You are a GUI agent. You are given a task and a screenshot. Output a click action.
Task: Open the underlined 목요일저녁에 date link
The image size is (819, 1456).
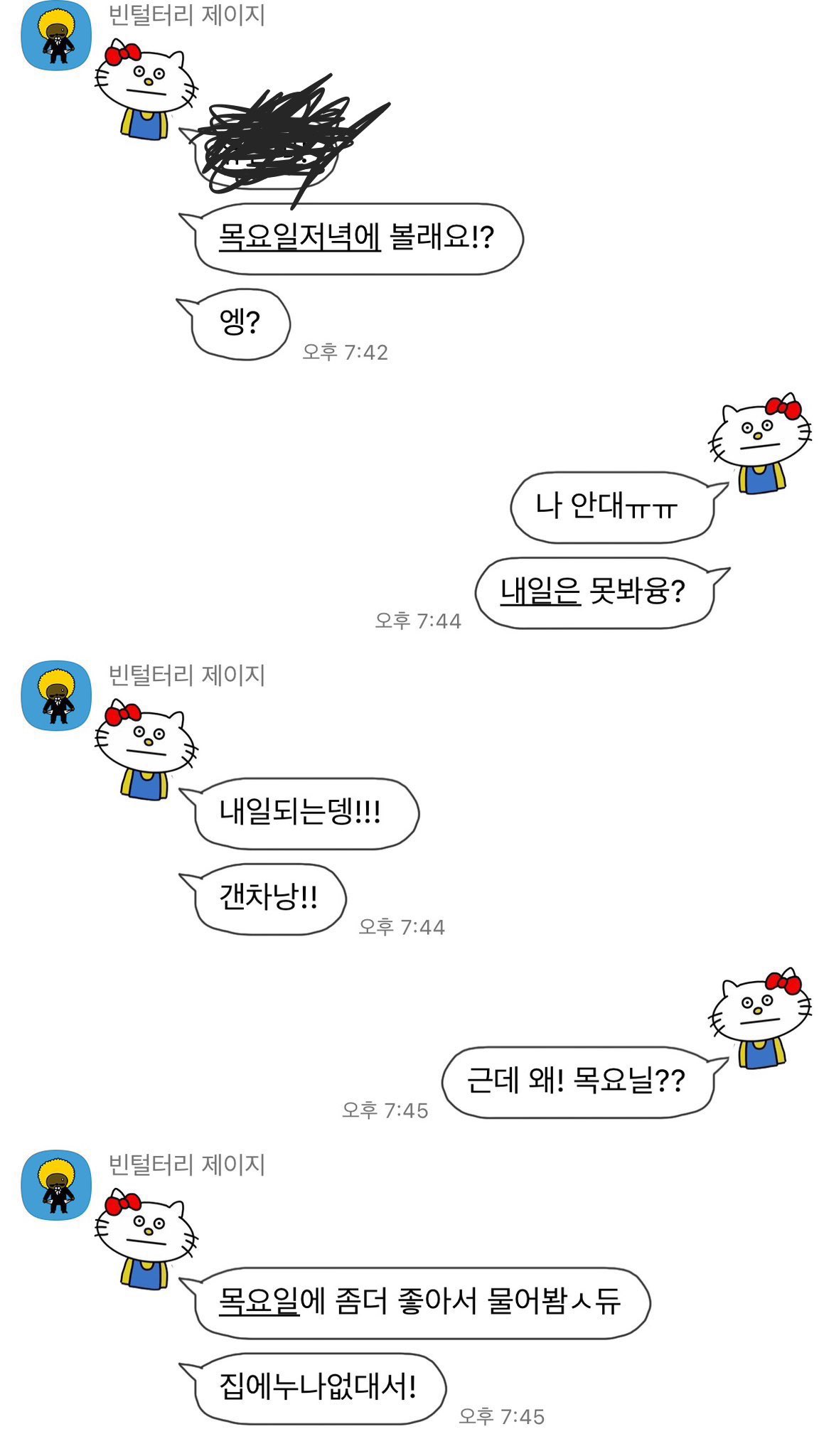click(299, 237)
